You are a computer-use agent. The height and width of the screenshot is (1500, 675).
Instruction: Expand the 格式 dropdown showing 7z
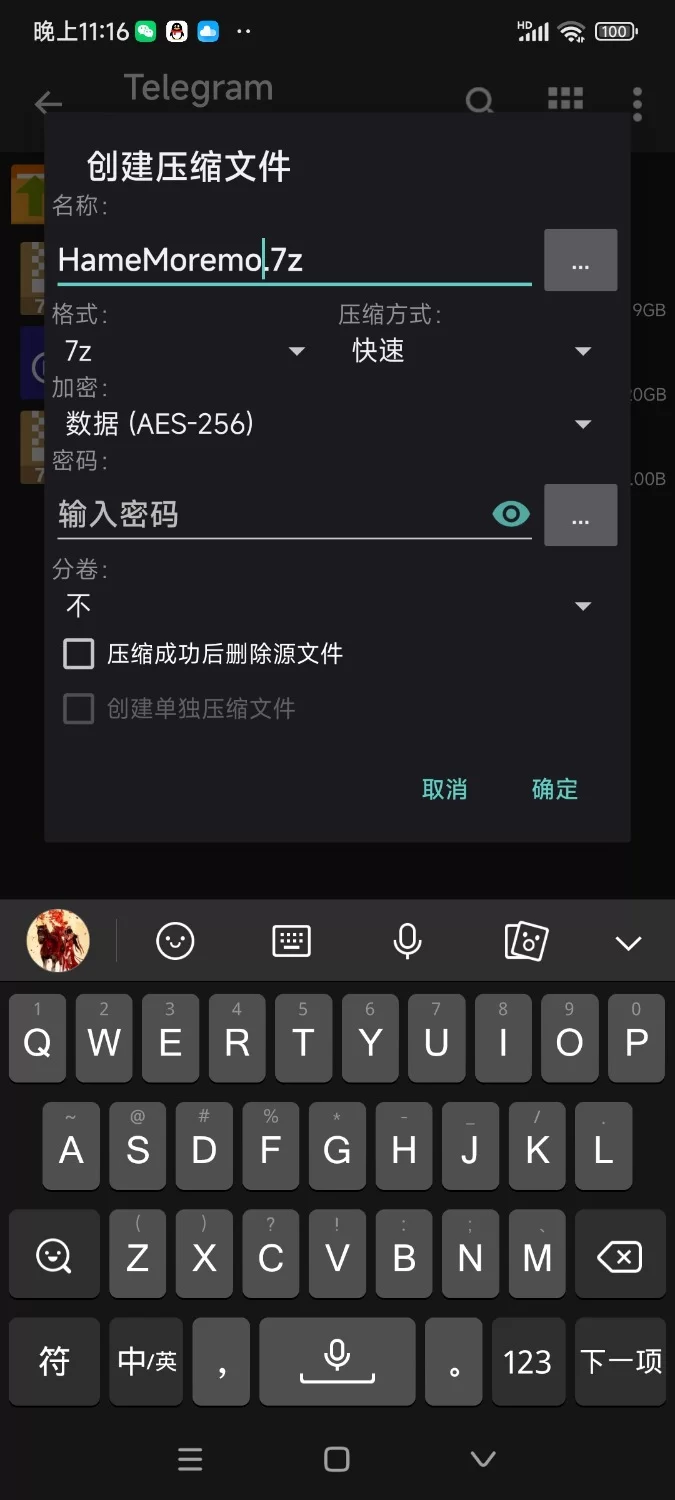[185, 351]
